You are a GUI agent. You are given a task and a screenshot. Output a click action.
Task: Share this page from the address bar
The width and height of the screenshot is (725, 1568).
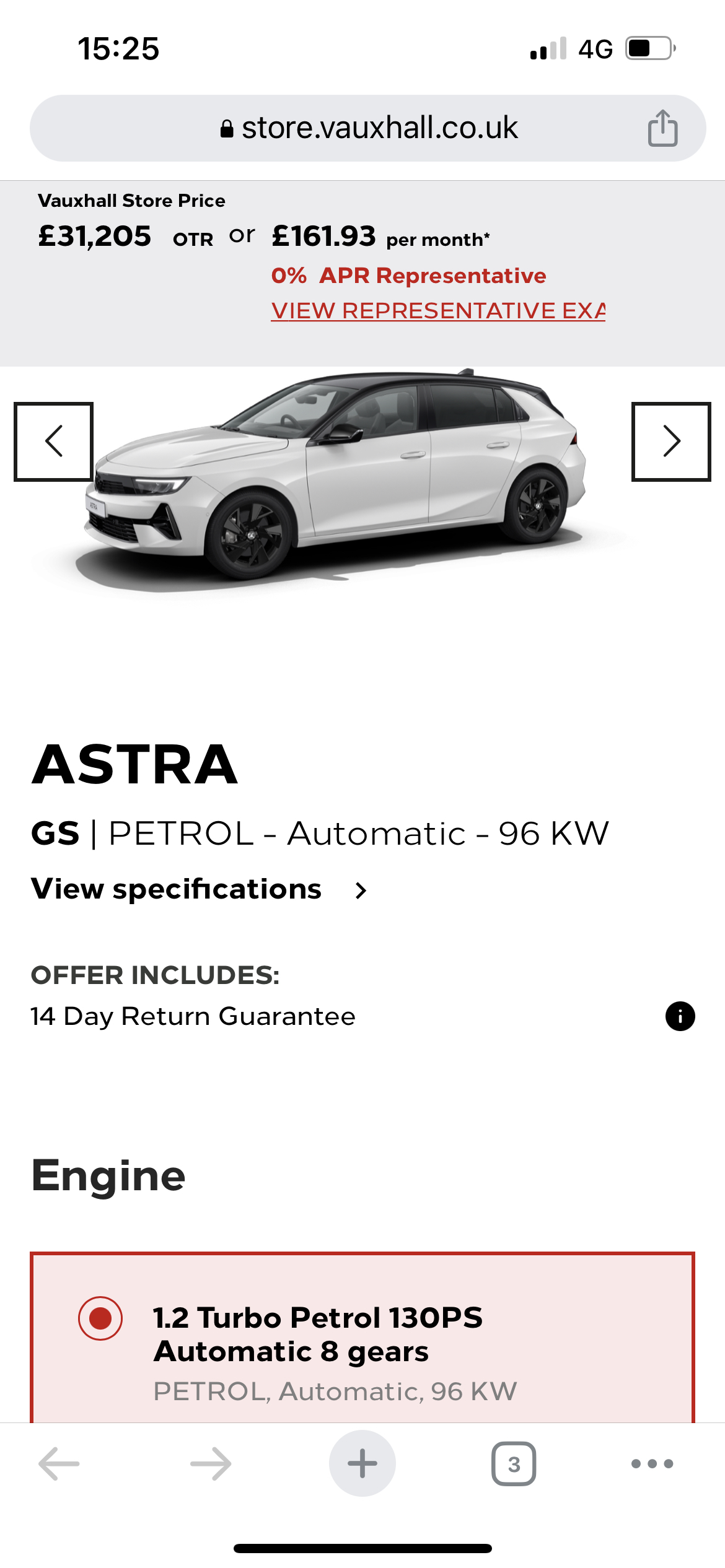(x=662, y=128)
